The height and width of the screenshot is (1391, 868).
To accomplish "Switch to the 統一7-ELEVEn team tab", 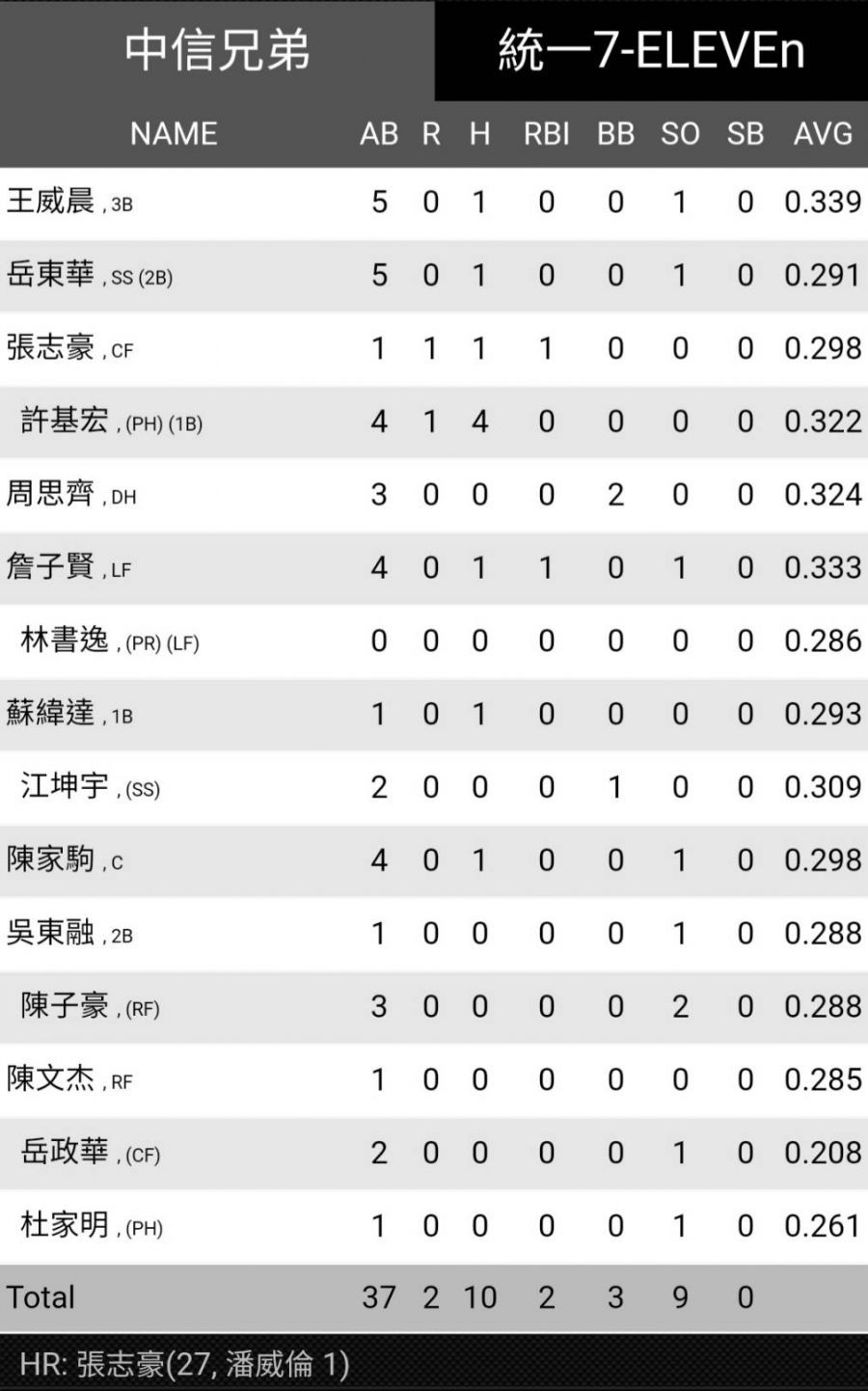I will [651, 50].
